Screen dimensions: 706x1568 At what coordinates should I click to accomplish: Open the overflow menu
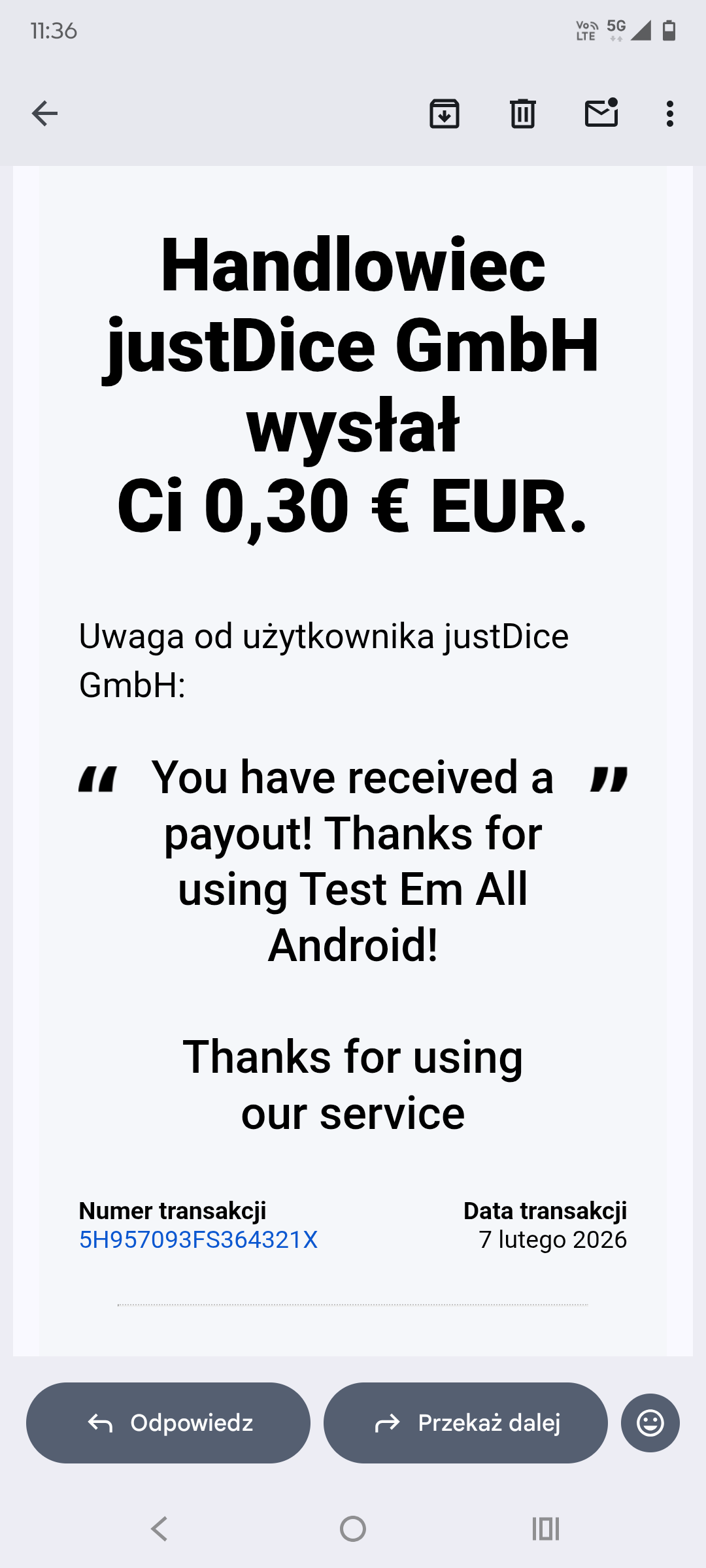pos(669,114)
